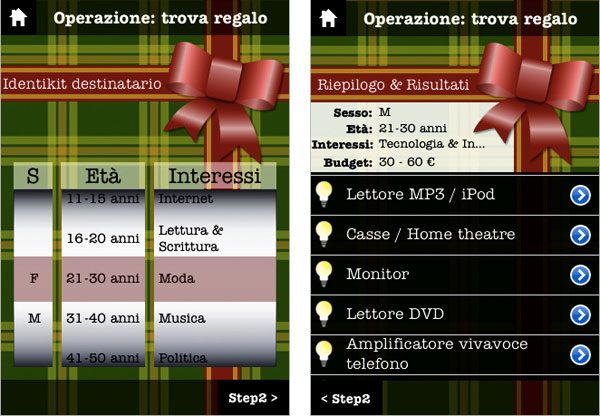Pick Lettura & Scrittura interest
This screenshot has height=416, width=600.
[190, 238]
